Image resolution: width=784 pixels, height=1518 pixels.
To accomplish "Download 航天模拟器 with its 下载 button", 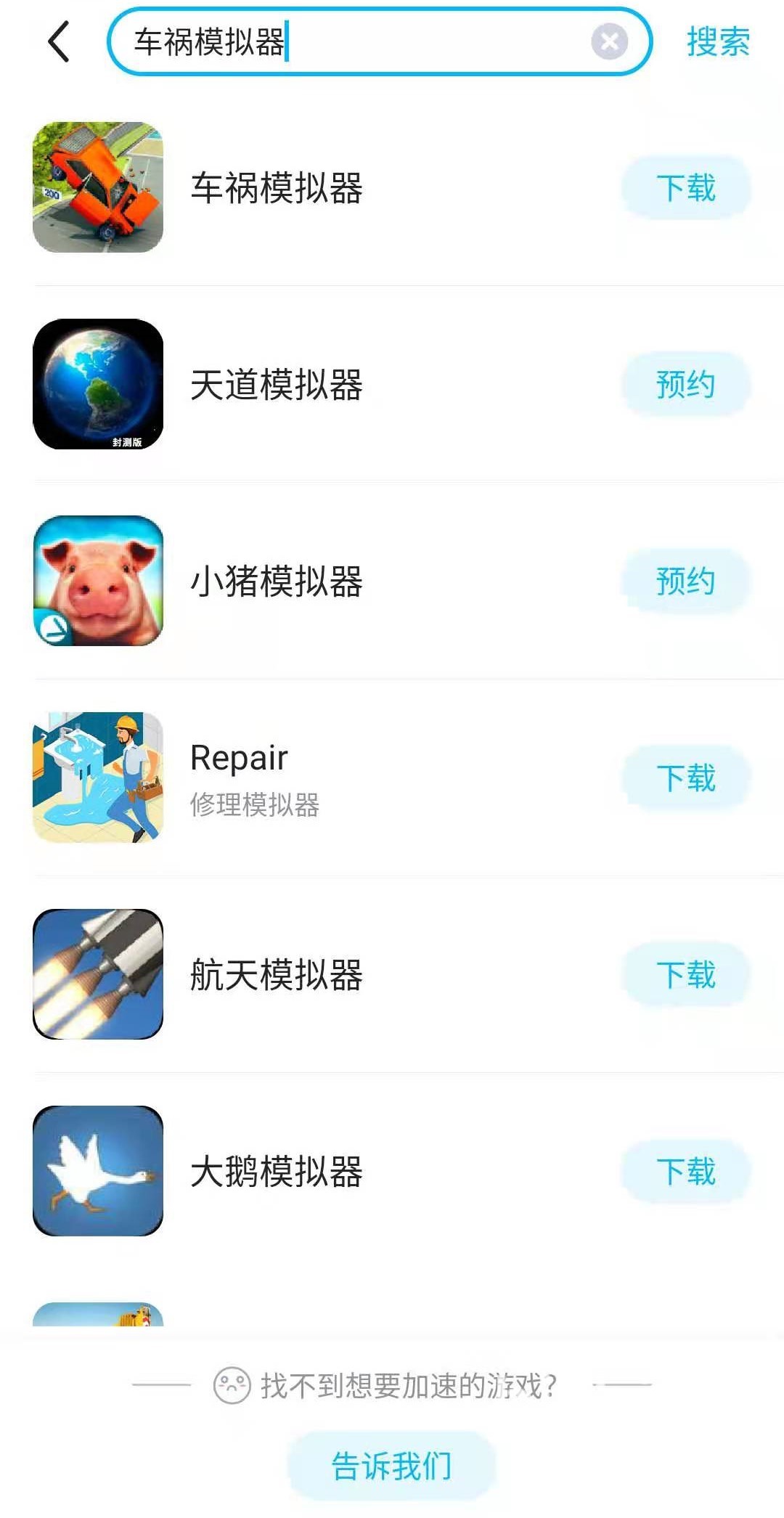I will click(x=685, y=974).
